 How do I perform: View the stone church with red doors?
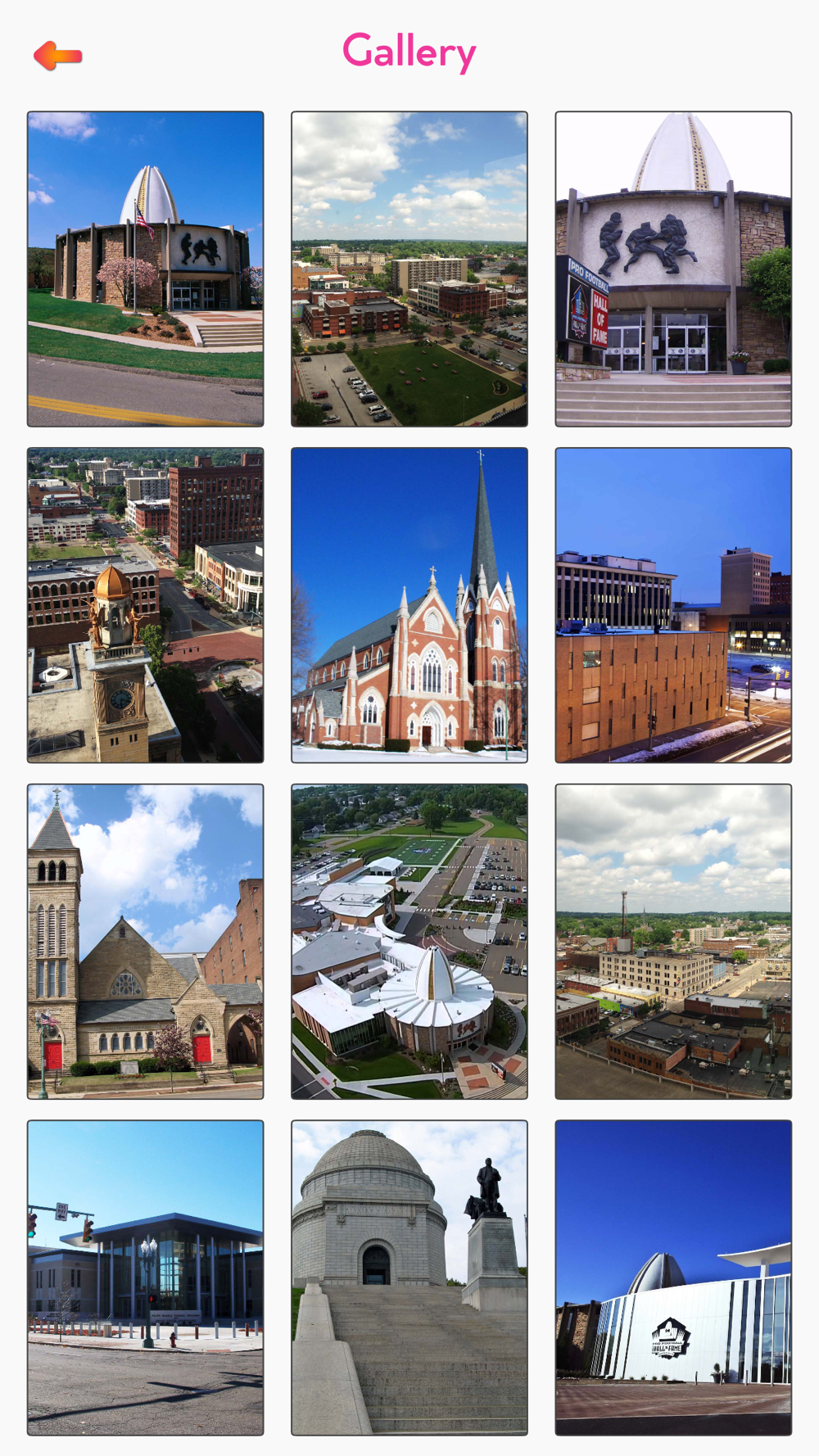[146, 942]
